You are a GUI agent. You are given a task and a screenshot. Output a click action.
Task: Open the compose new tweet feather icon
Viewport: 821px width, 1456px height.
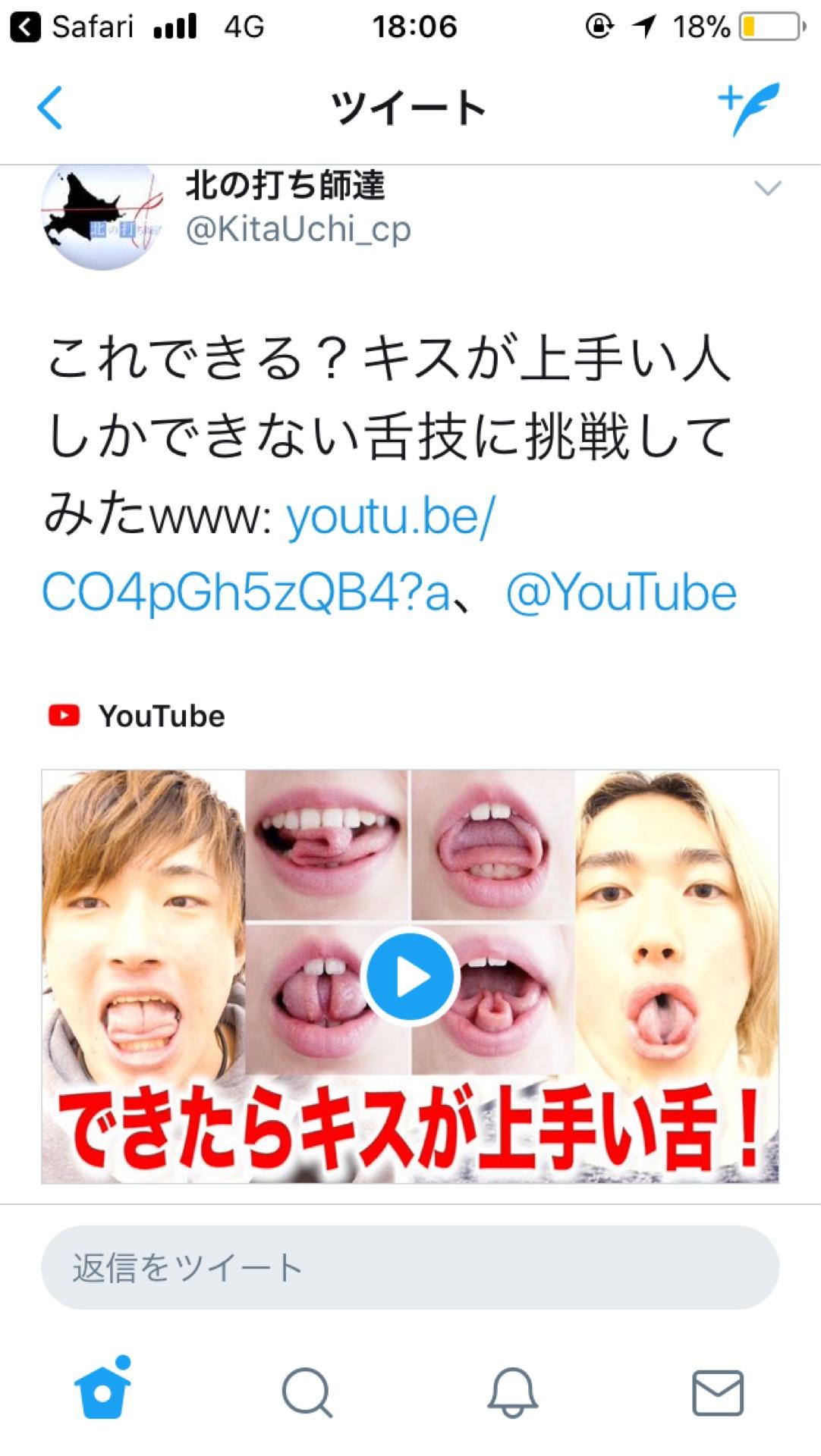(751, 106)
